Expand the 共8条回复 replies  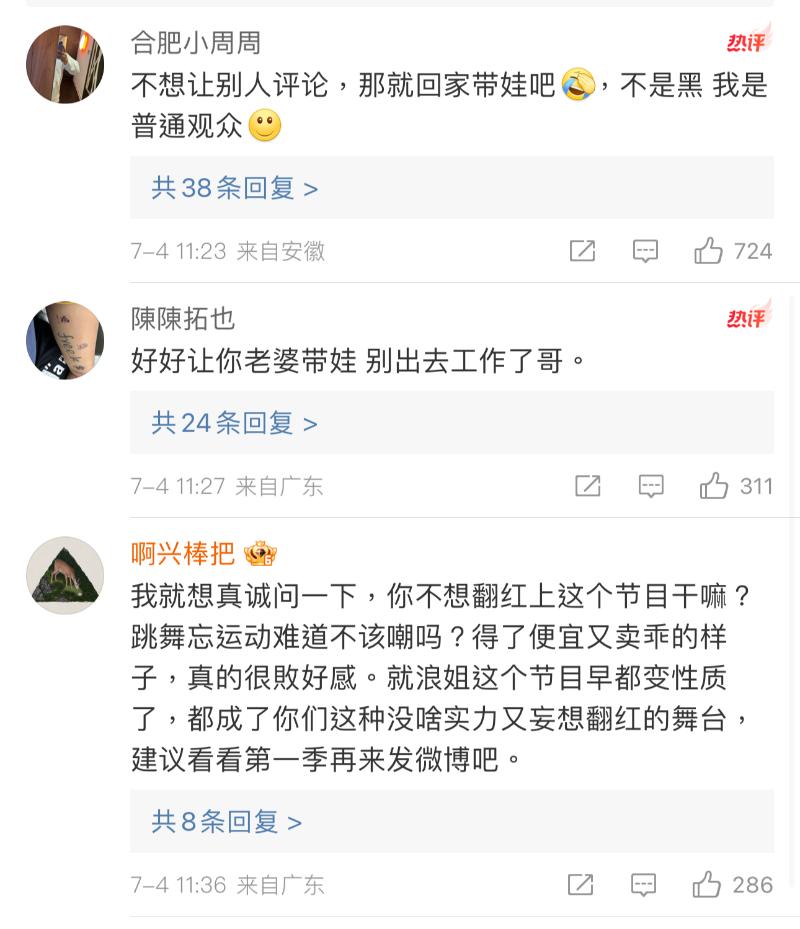tap(227, 822)
